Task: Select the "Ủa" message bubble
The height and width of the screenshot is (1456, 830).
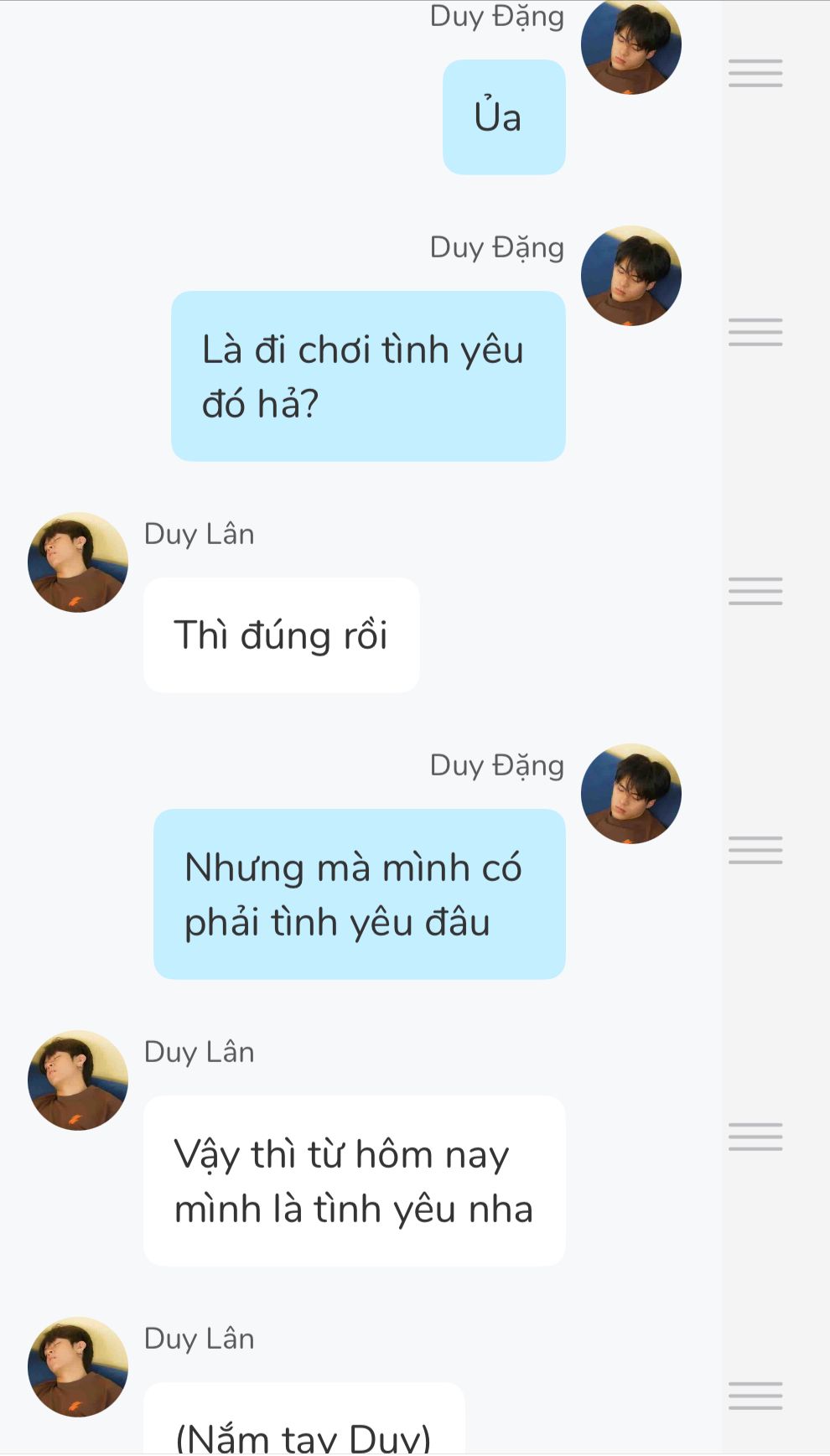Action: [x=504, y=117]
